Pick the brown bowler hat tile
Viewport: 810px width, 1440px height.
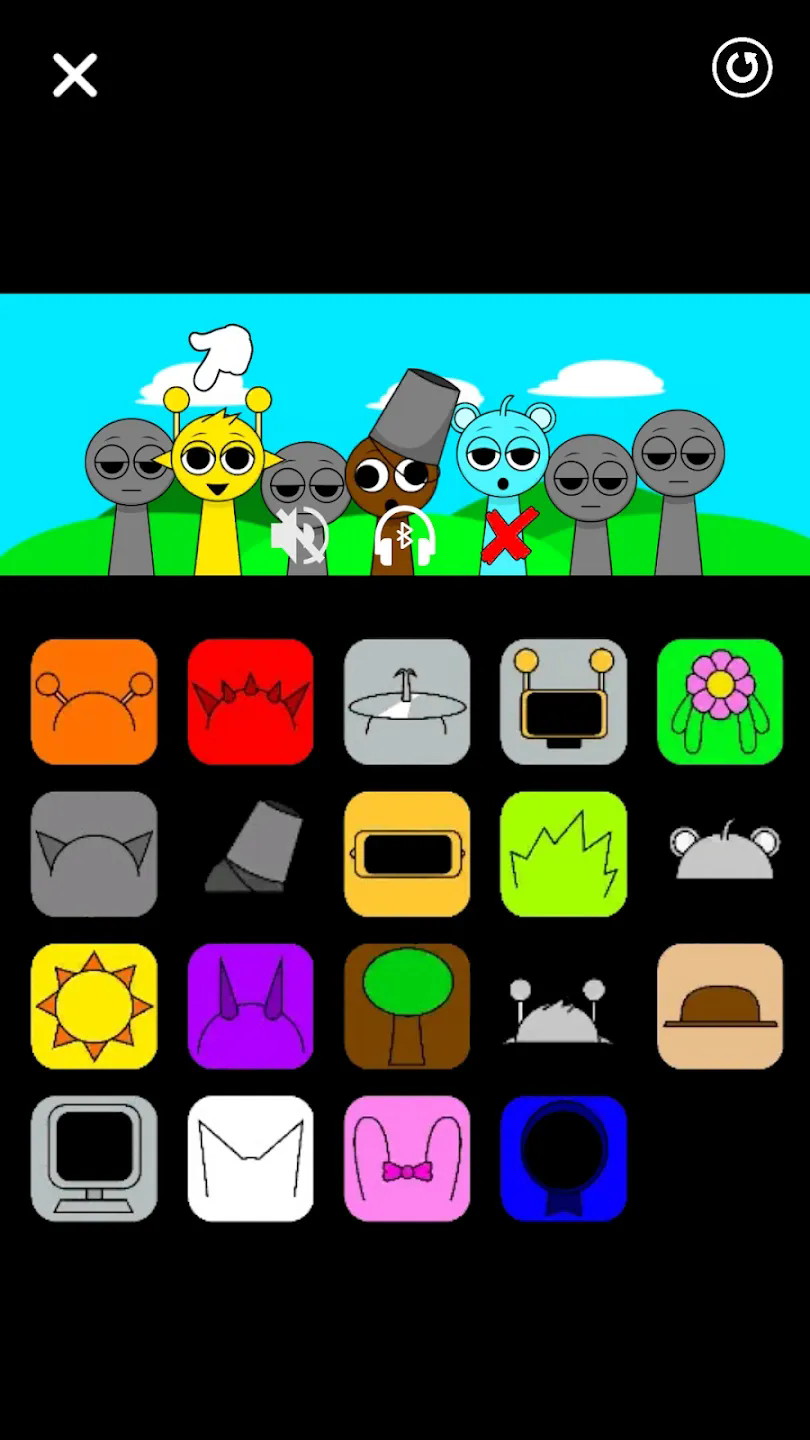719,1006
